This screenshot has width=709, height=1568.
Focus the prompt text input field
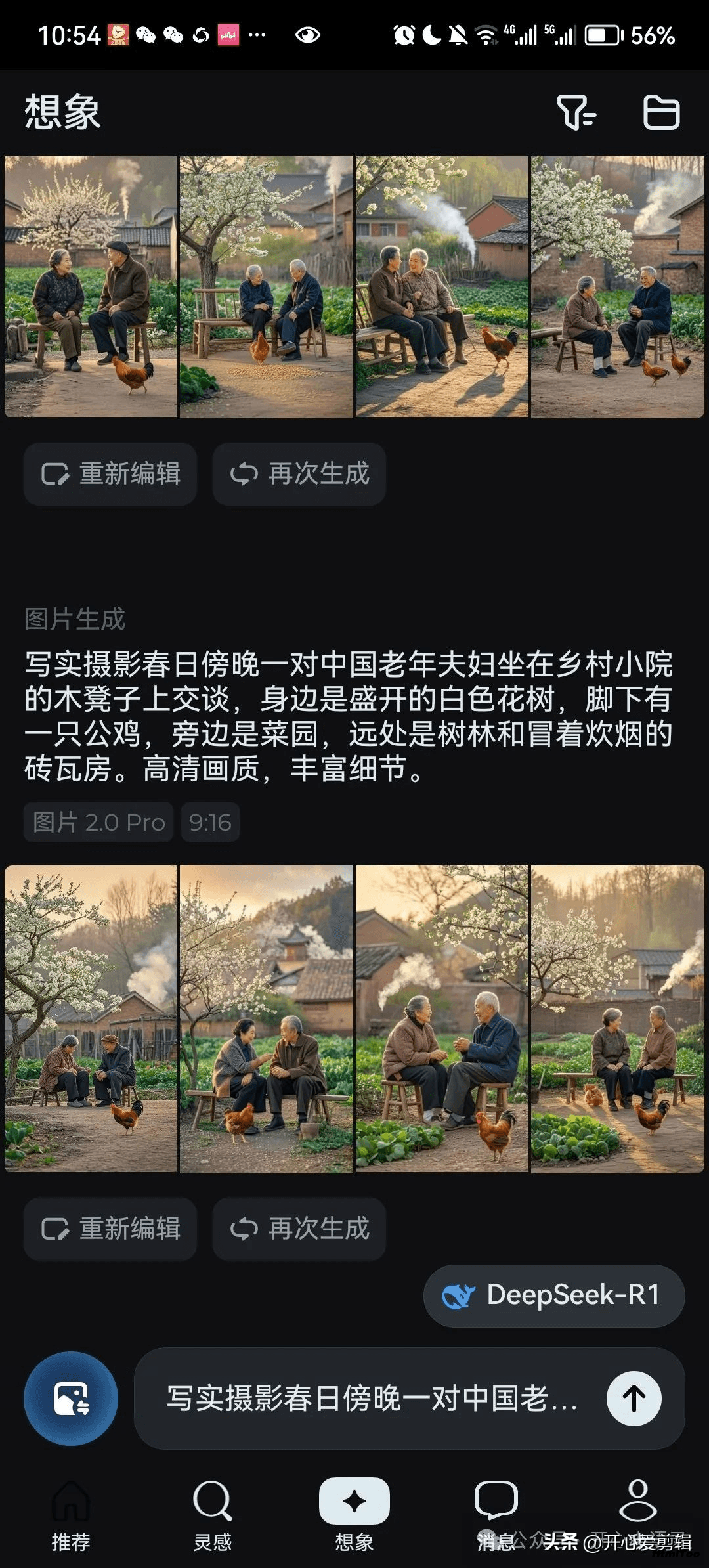371,1399
